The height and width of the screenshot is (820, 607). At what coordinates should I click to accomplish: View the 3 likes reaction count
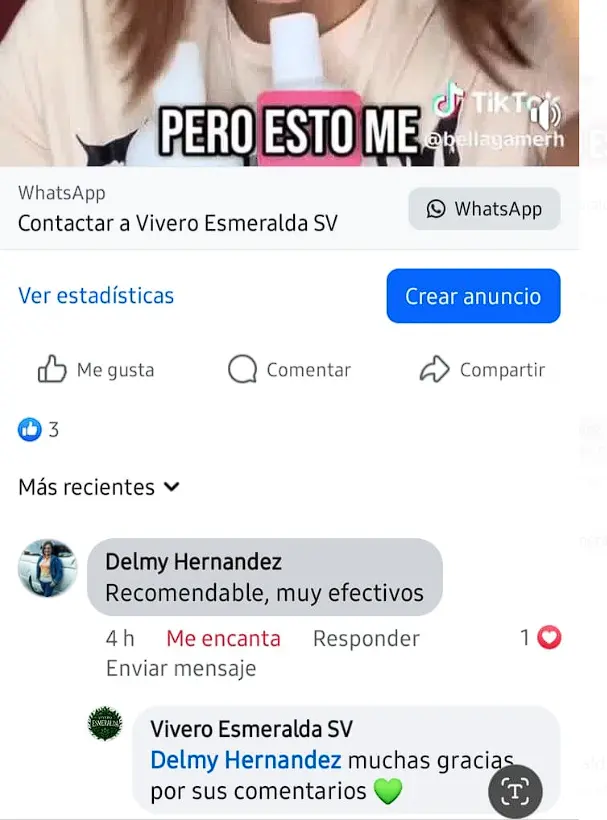point(39,430)
